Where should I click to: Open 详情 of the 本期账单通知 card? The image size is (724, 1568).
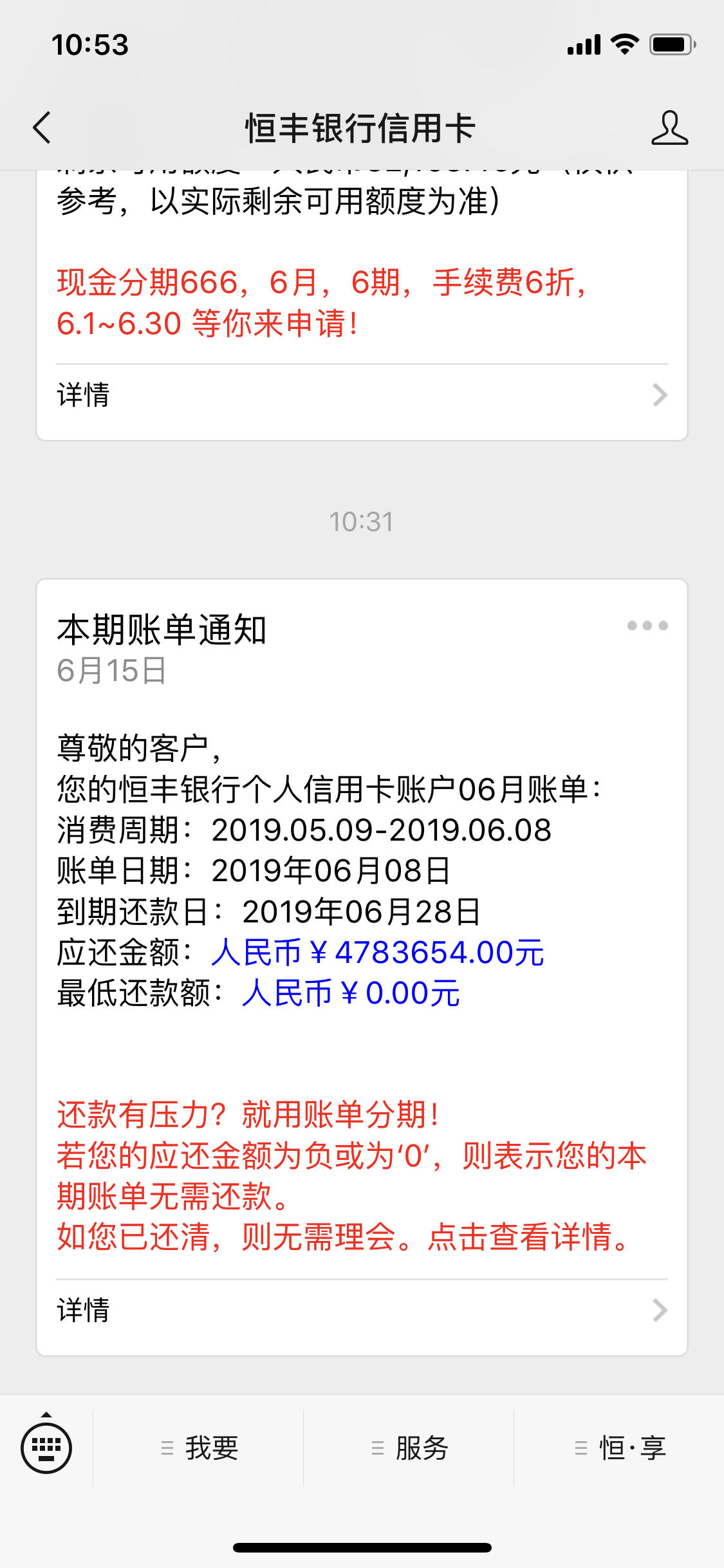click(x=362, y=1311)
